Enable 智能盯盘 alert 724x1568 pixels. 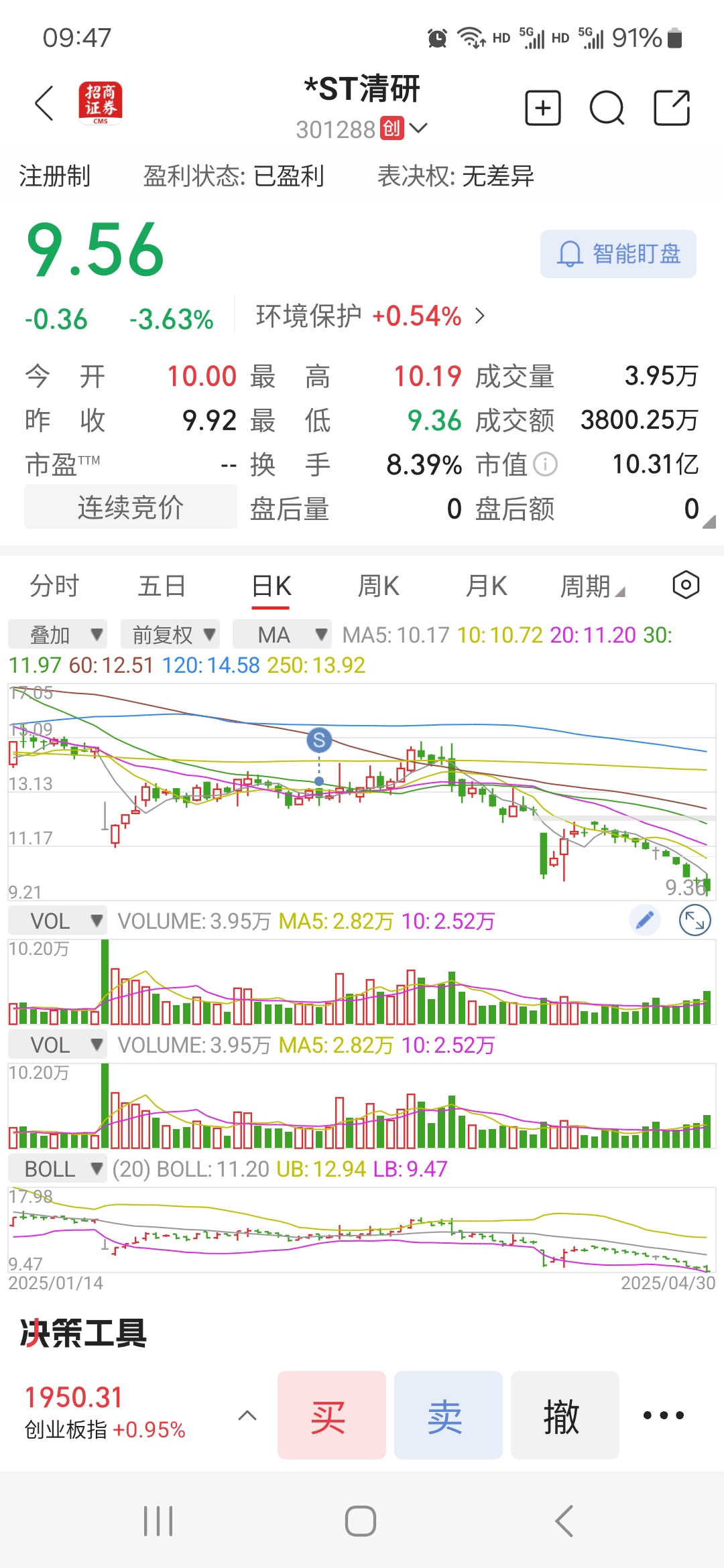[618, 254]
